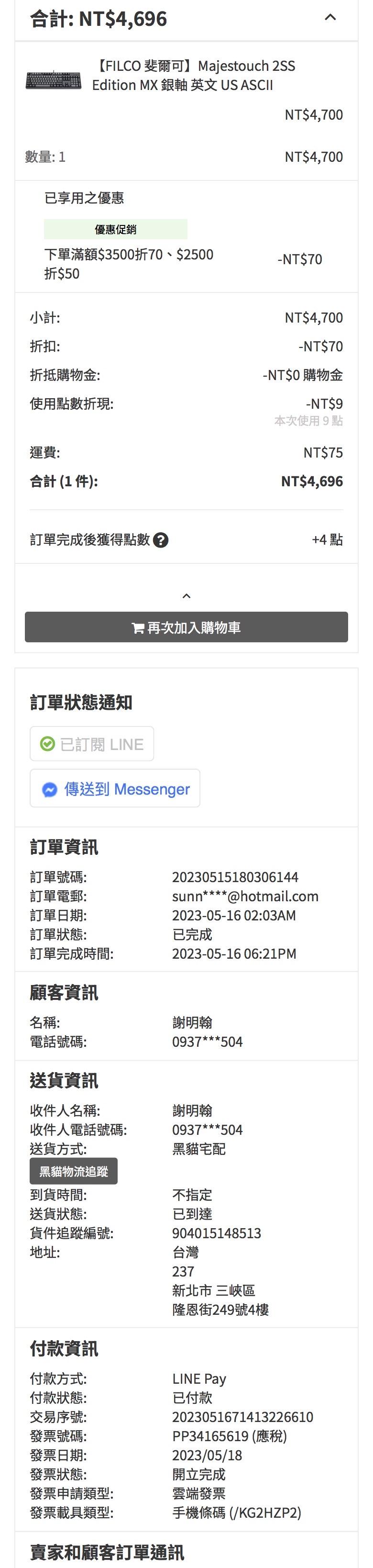Show help for points earned after order
This screenshot has width=373, height=1568.
click(161, 540)
